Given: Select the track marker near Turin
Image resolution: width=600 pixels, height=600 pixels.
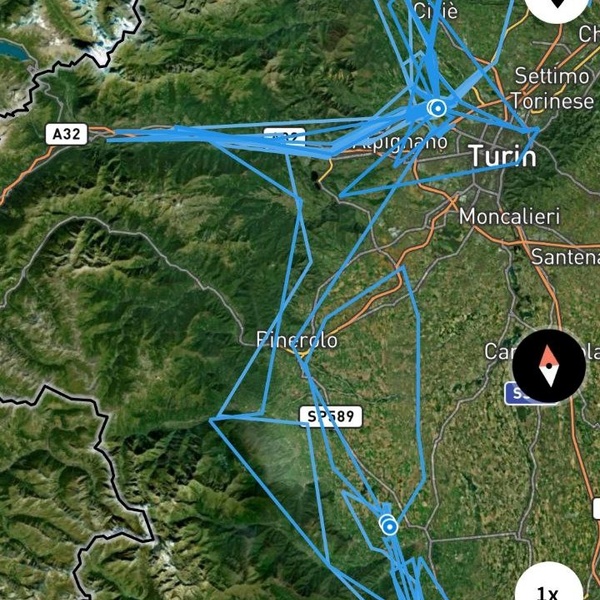Looking at the screenshot, I should [x=436, y=107].
